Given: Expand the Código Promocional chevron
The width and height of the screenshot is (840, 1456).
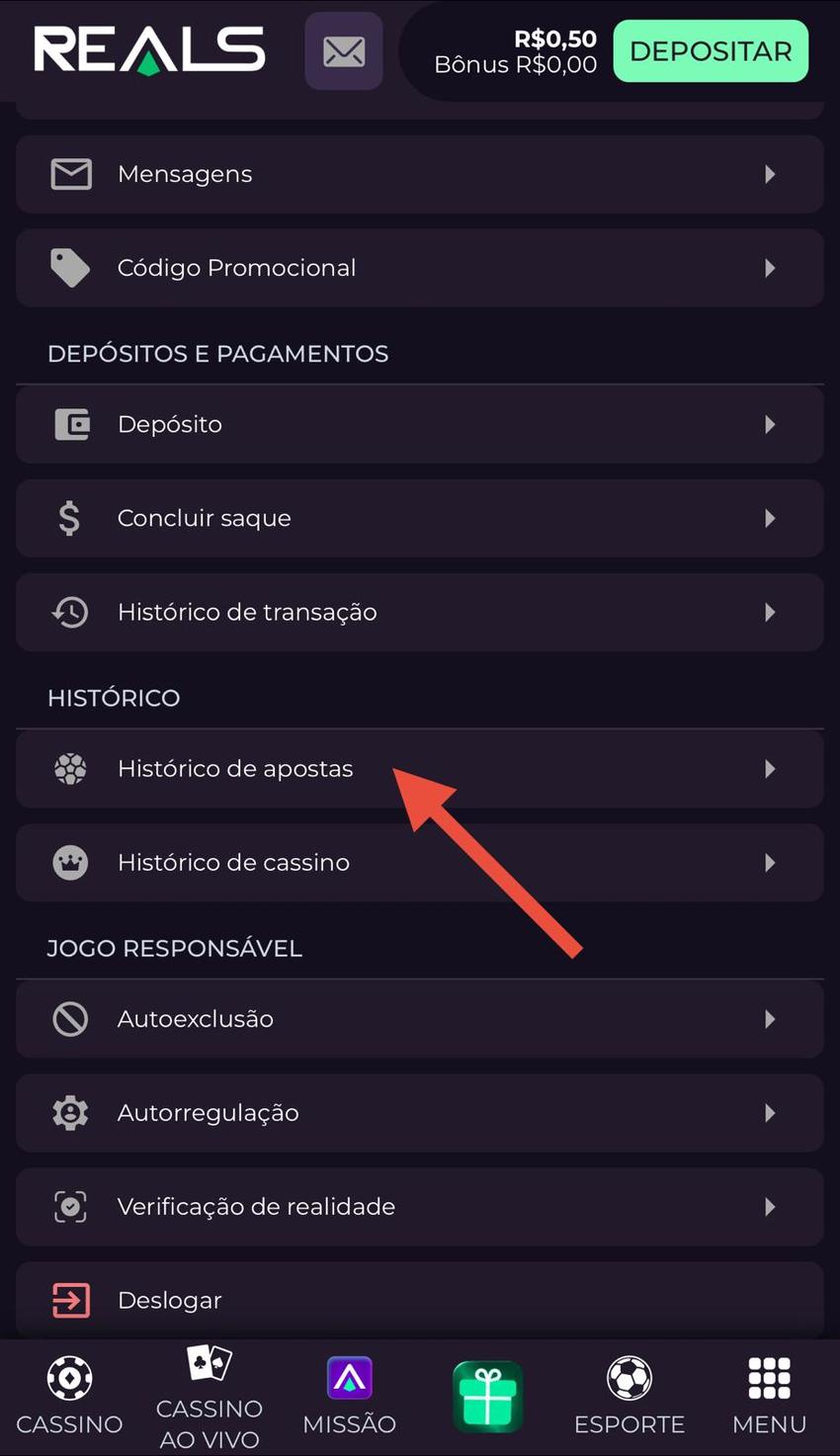Looking at the screenshot, I should (771, 266).
